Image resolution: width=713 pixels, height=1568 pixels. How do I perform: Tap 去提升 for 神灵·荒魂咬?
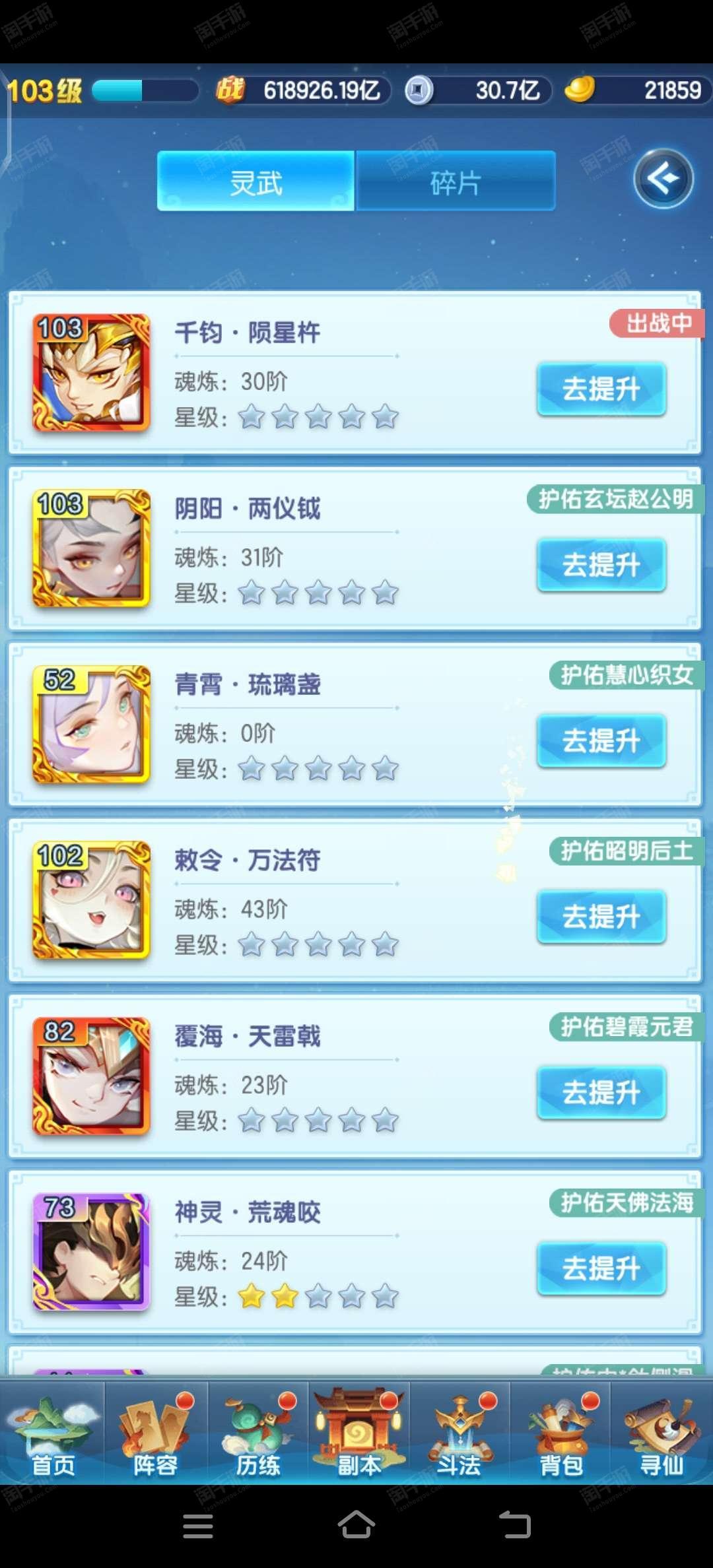coord(601,1268)
